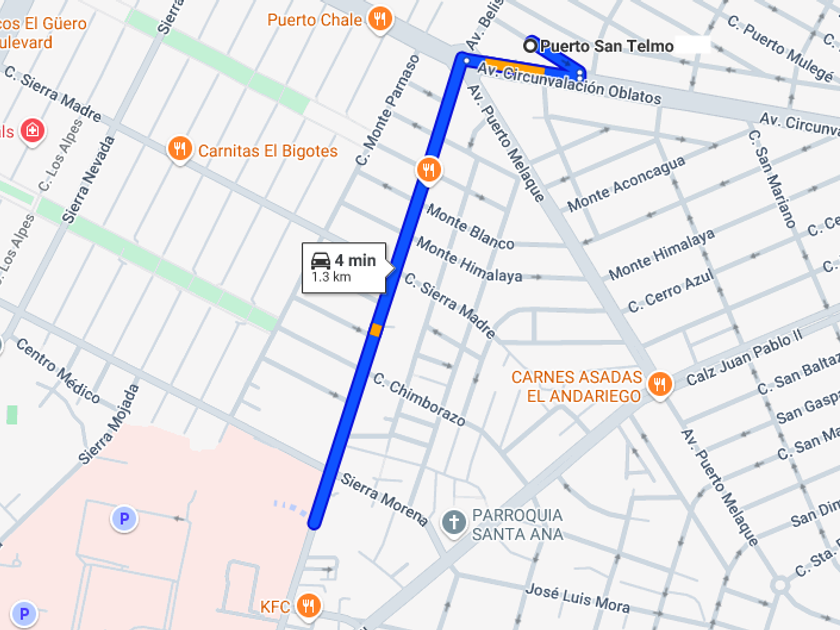Viewport: 840px width, 630px height.
Task: Tap the 4 min driving route callout
Action: pos(344,268)
